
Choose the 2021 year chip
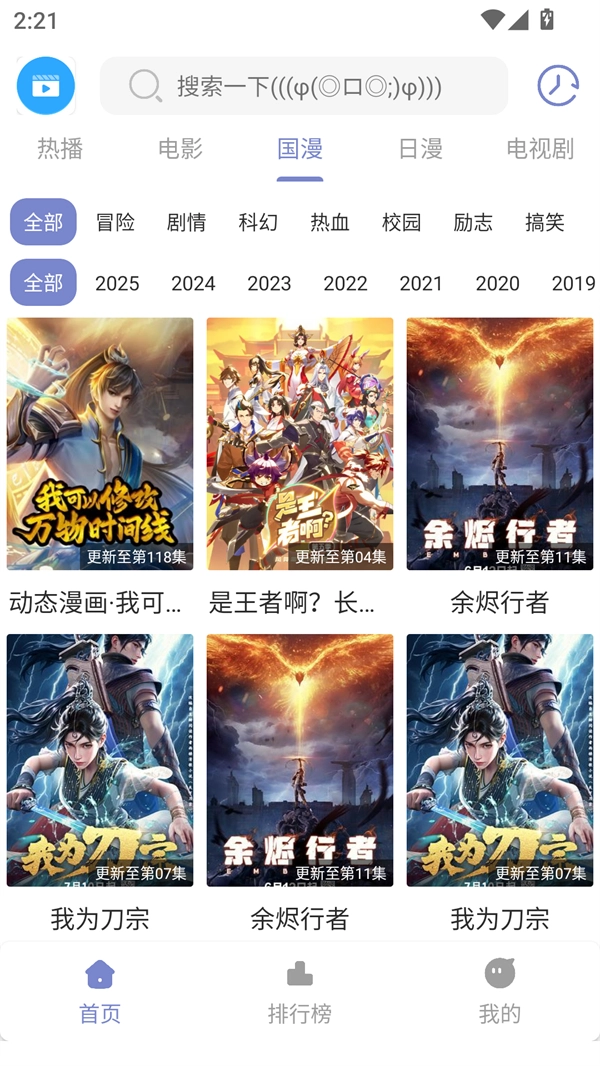(421, 283)
